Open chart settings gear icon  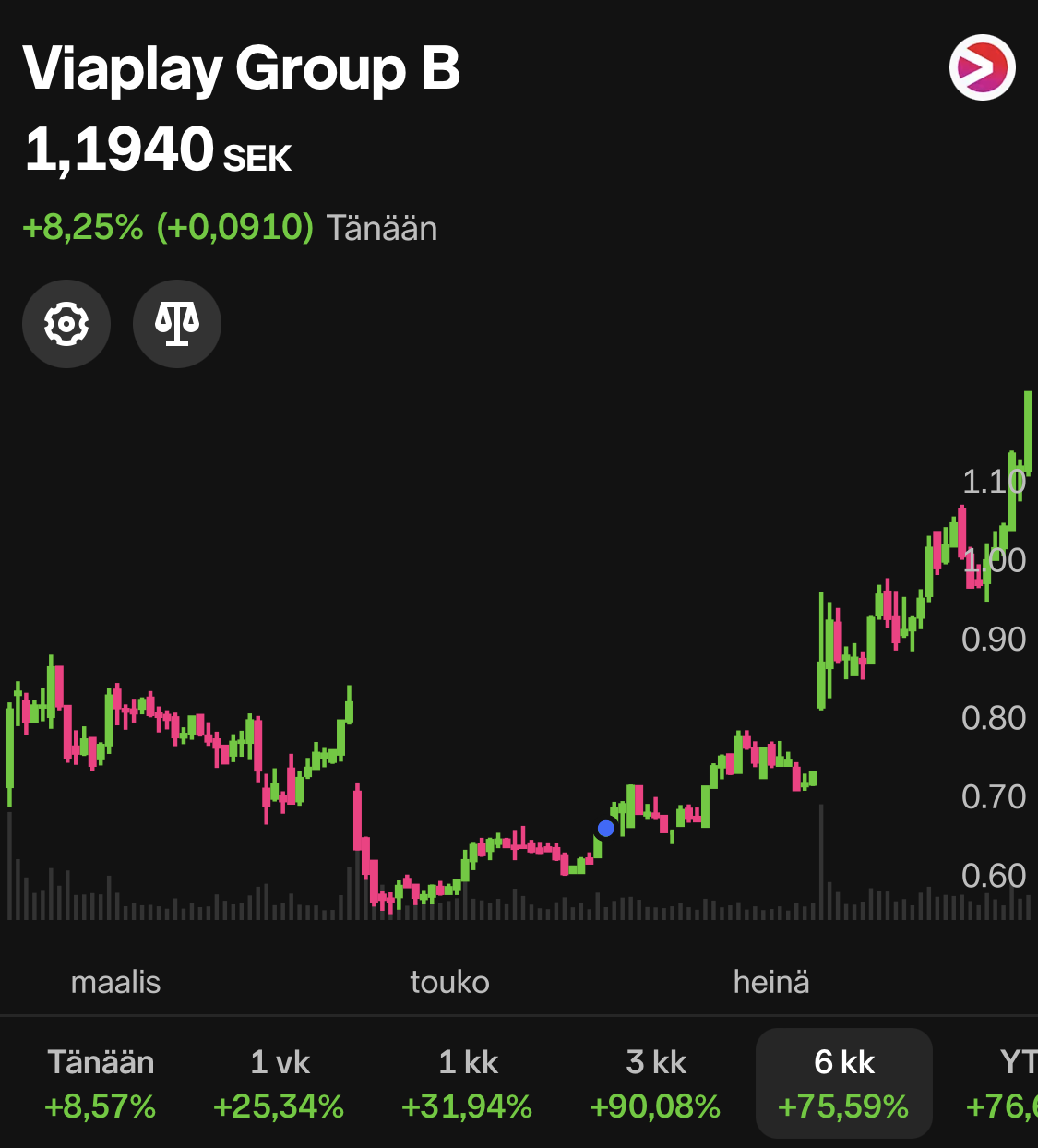pos(66,324)
